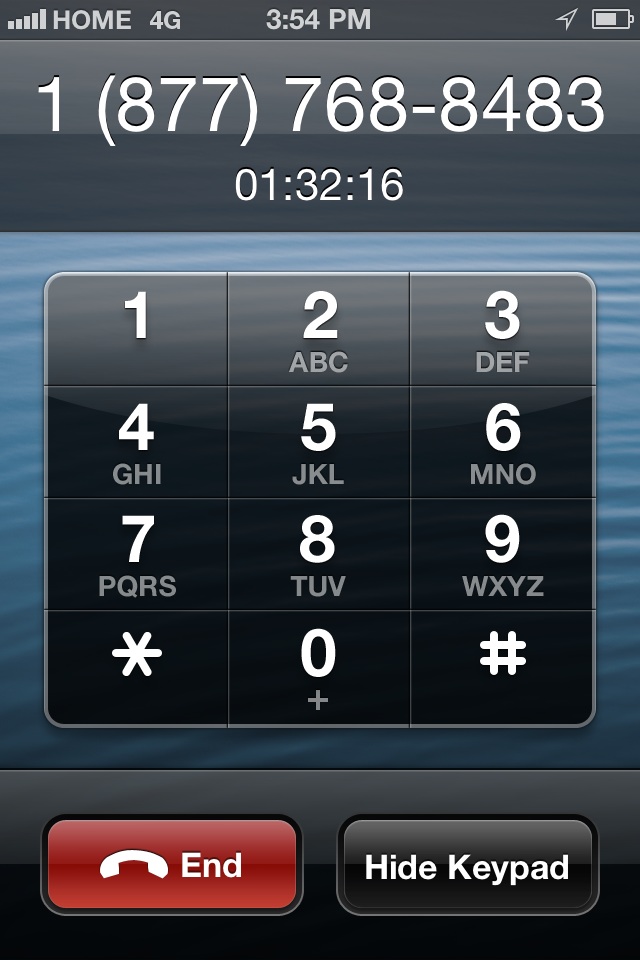
Task: Tap the 8 (TUV) key
Action: point(319,554)
